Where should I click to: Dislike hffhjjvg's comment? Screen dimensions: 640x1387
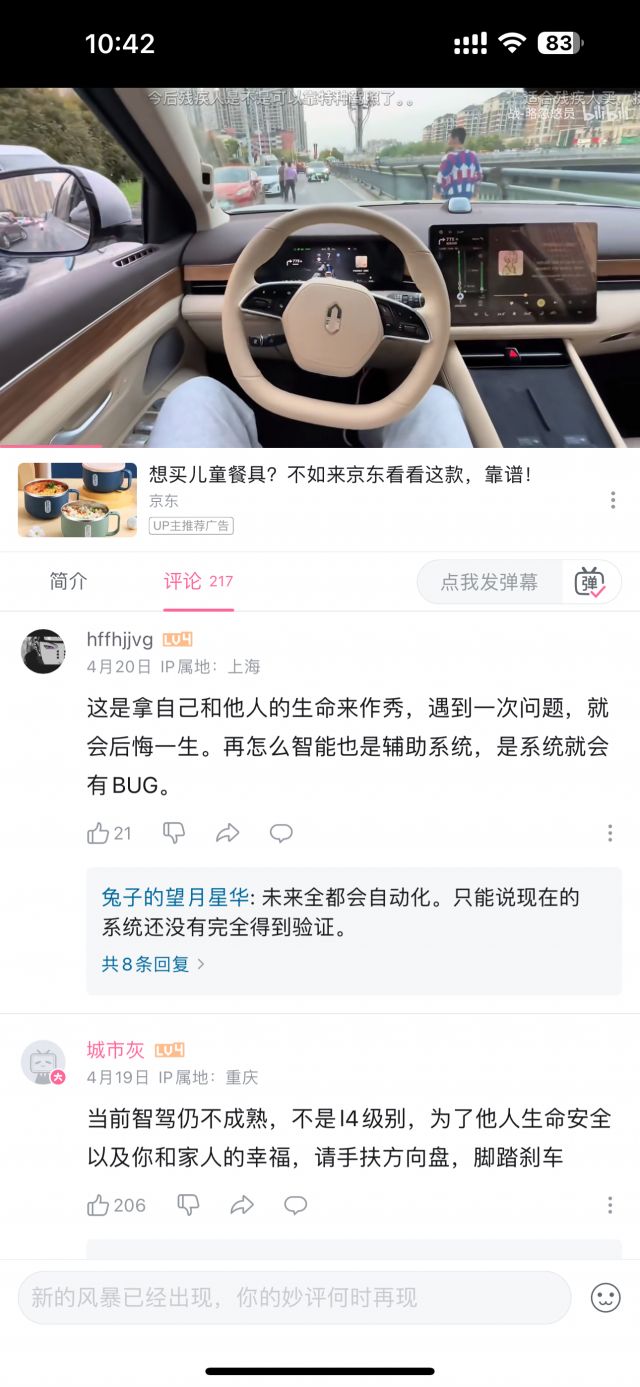pos(174,833)
